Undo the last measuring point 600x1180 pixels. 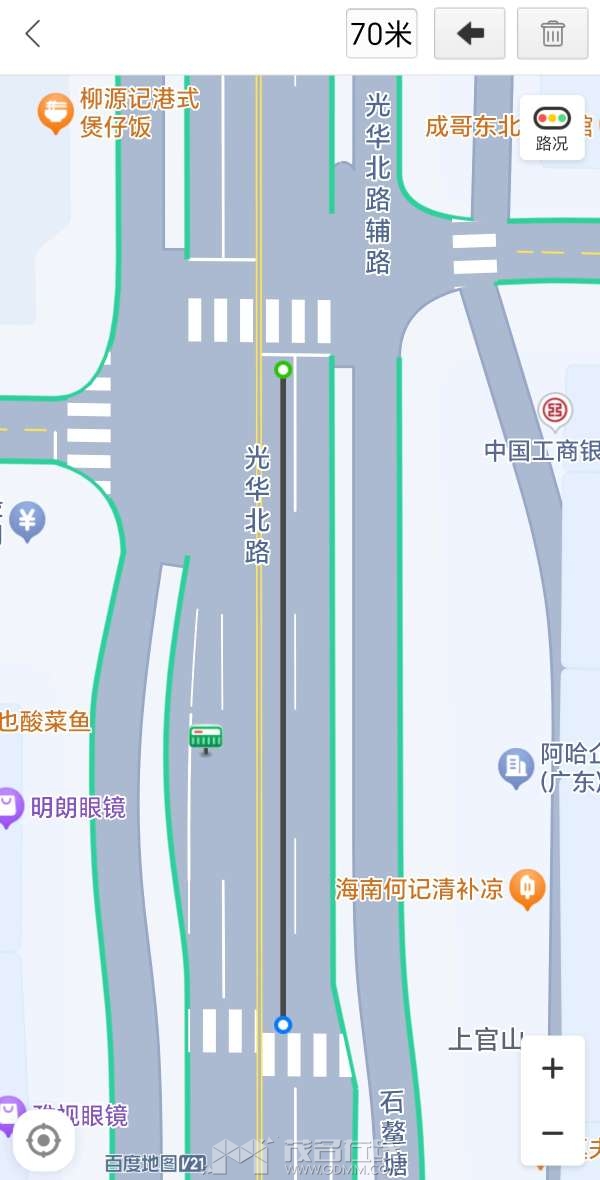point(469,34)
